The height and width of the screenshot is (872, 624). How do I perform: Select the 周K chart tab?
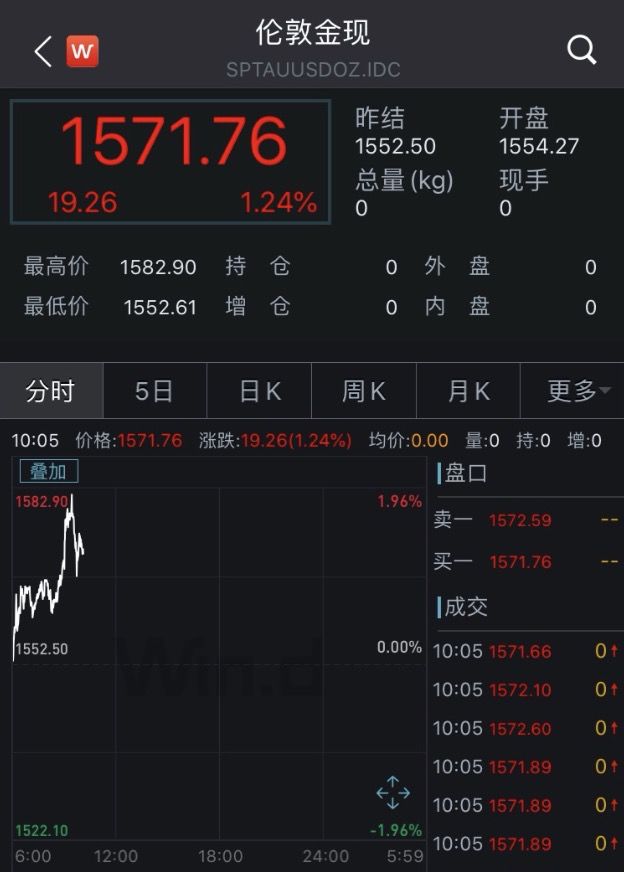pos(364,391)
